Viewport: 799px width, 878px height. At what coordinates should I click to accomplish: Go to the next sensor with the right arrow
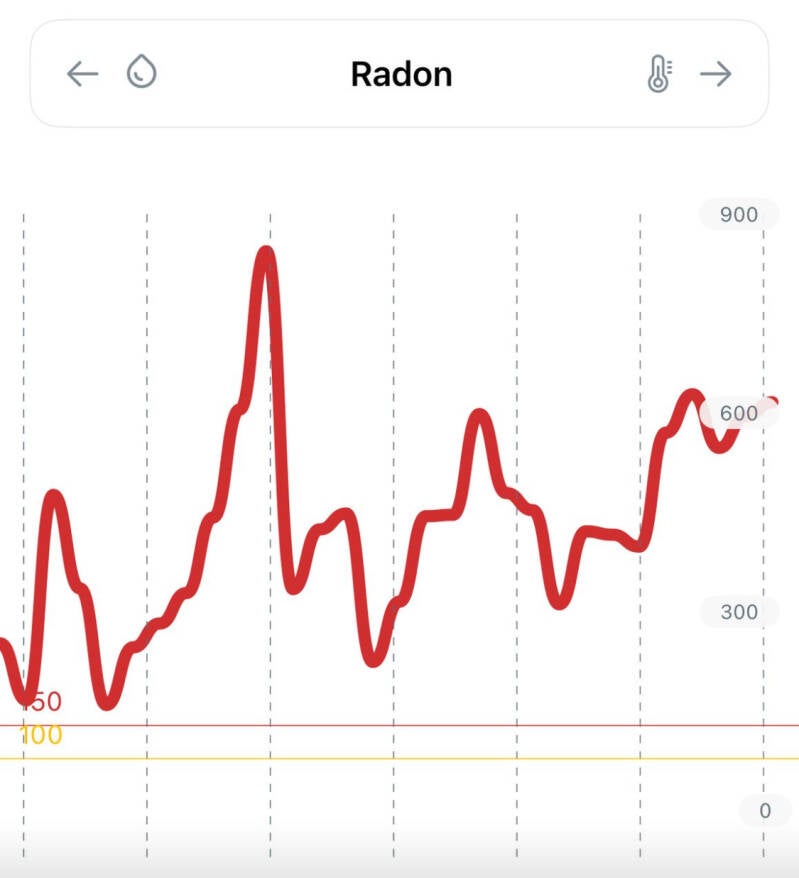tap(716, 74)
